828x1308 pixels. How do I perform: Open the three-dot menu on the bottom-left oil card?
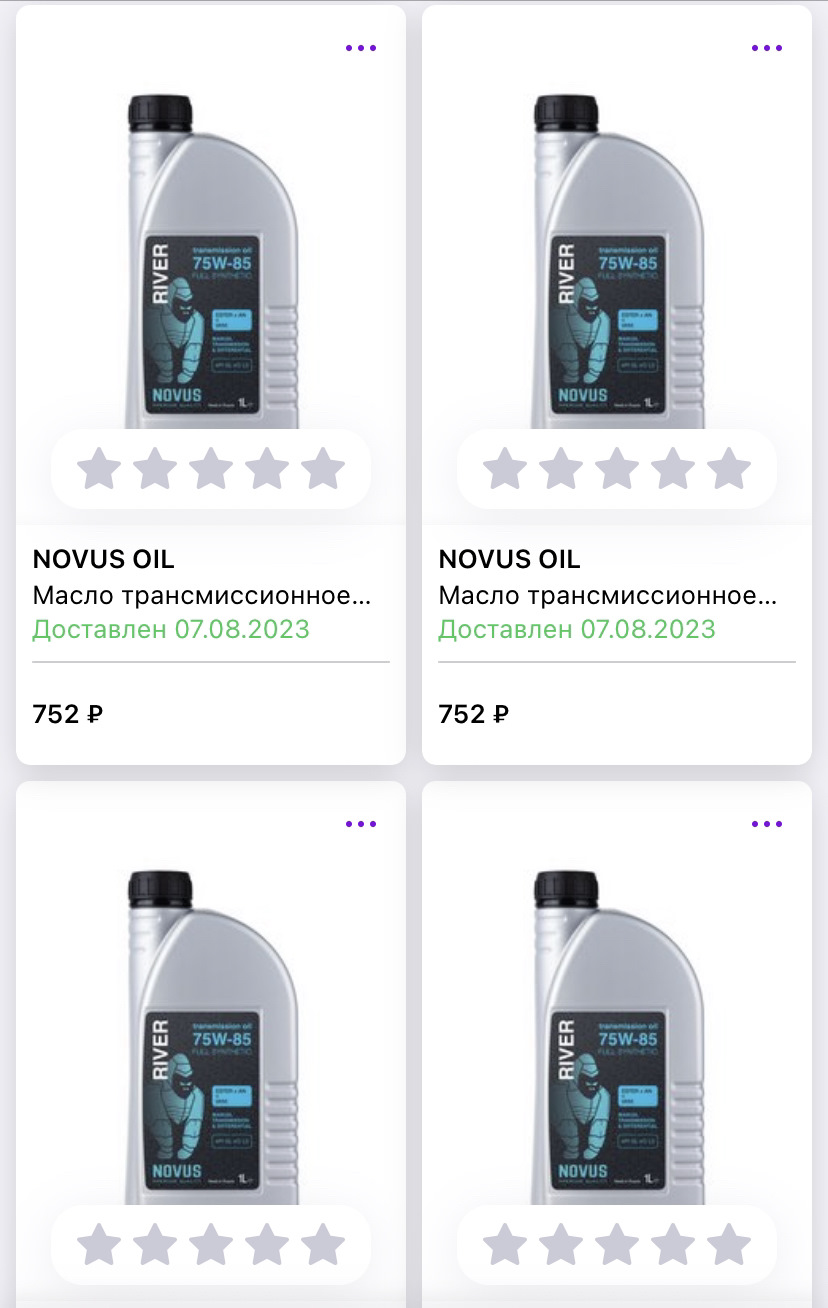point(361,824)
